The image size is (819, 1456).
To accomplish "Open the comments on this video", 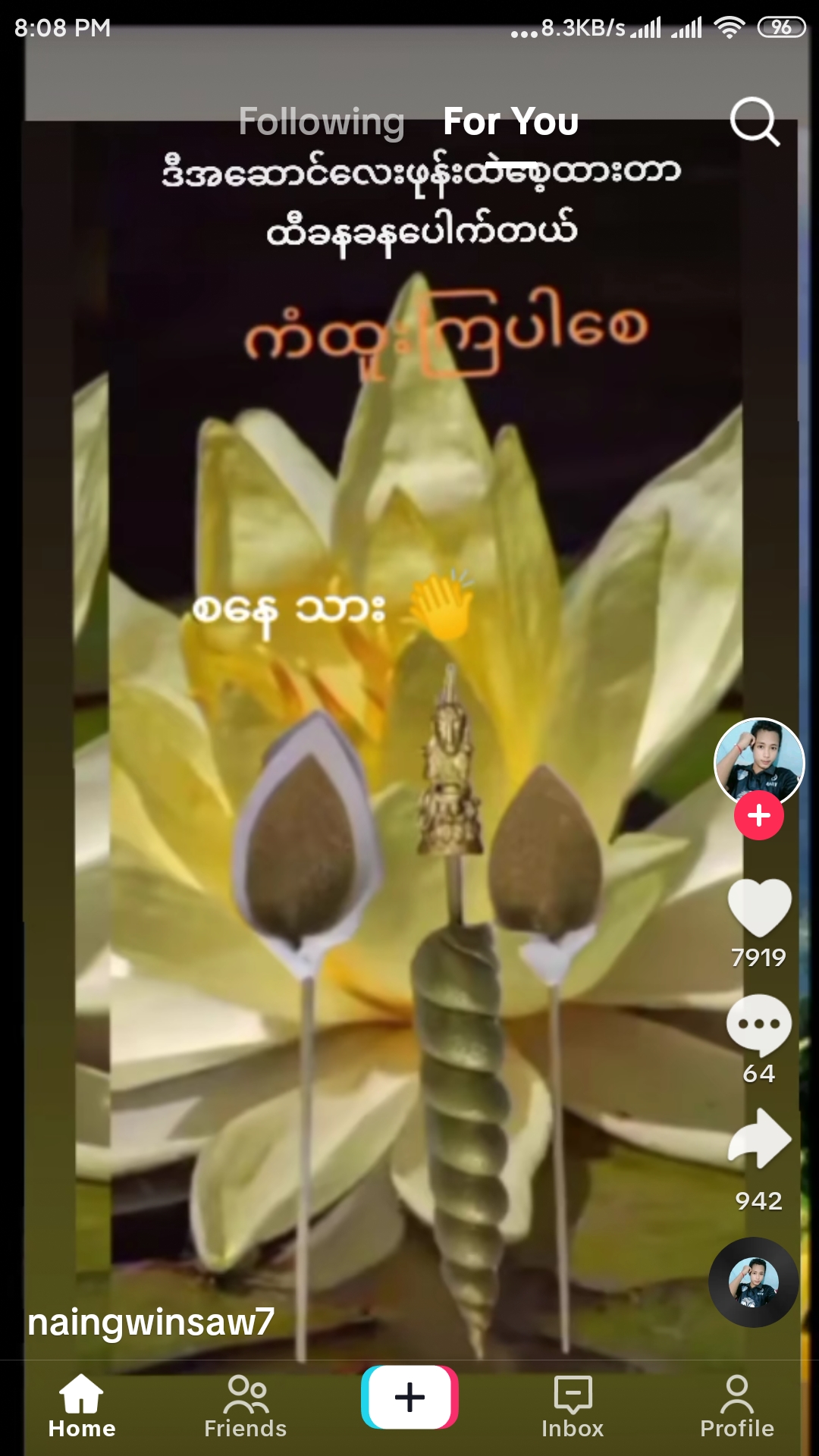I will click(758, 1025).
